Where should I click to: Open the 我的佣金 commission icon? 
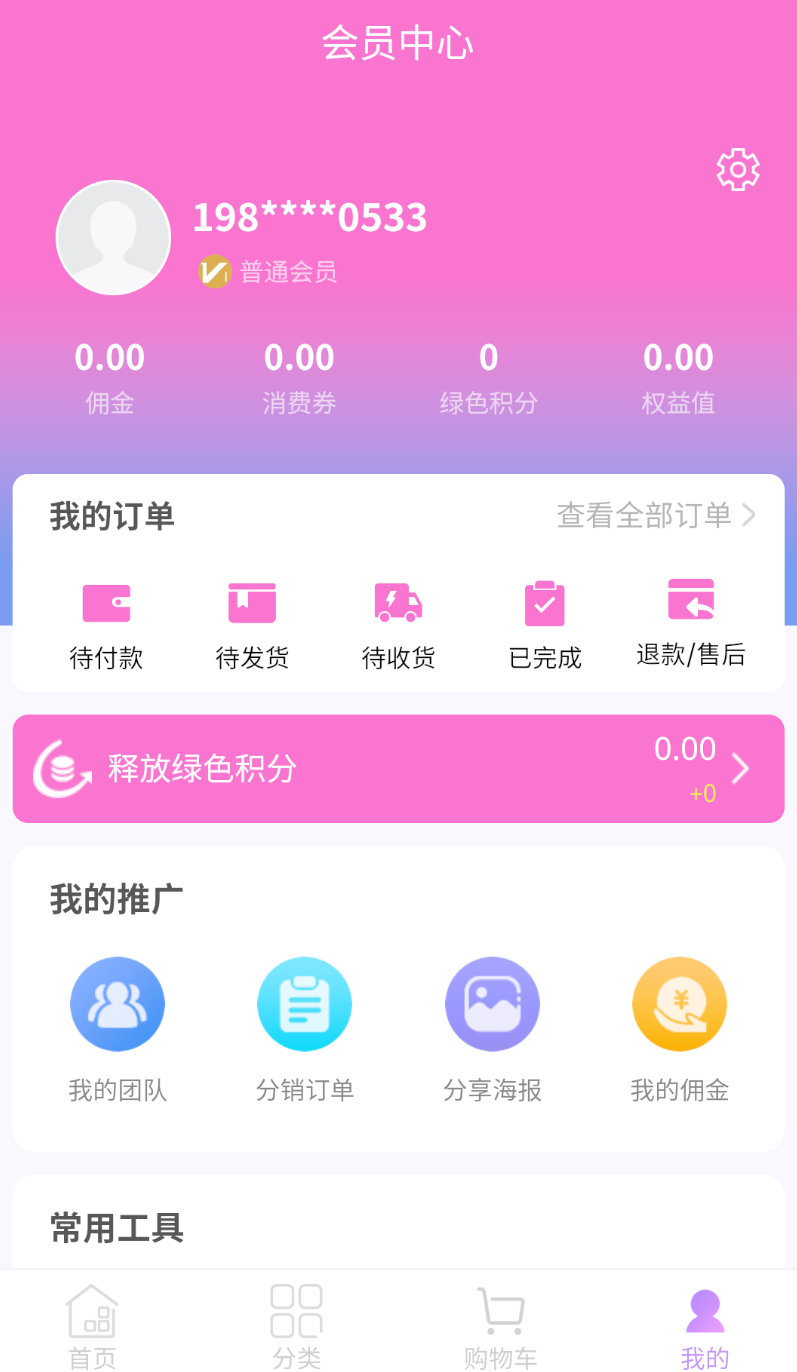tap(680, 1003)
